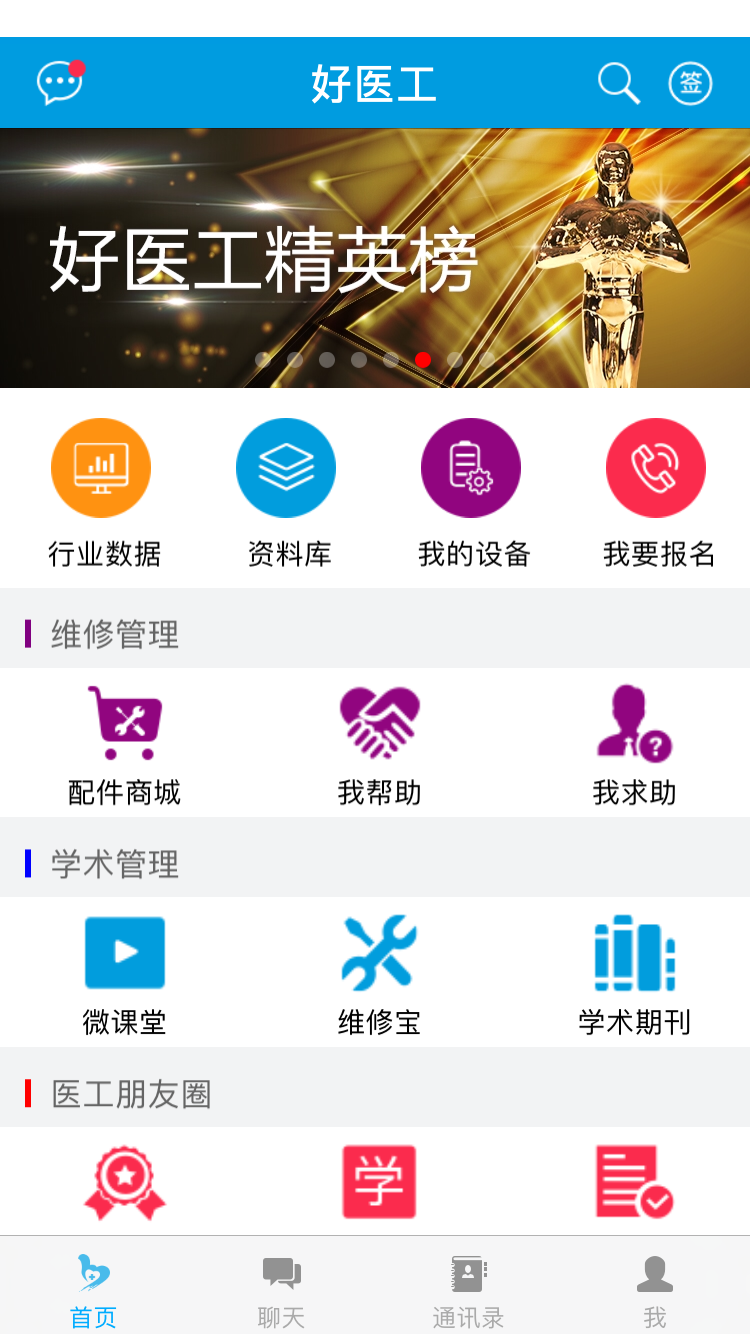Tap the 签 sign-in icon
The height and width of the screenshot is (1334, 750).
690,83
